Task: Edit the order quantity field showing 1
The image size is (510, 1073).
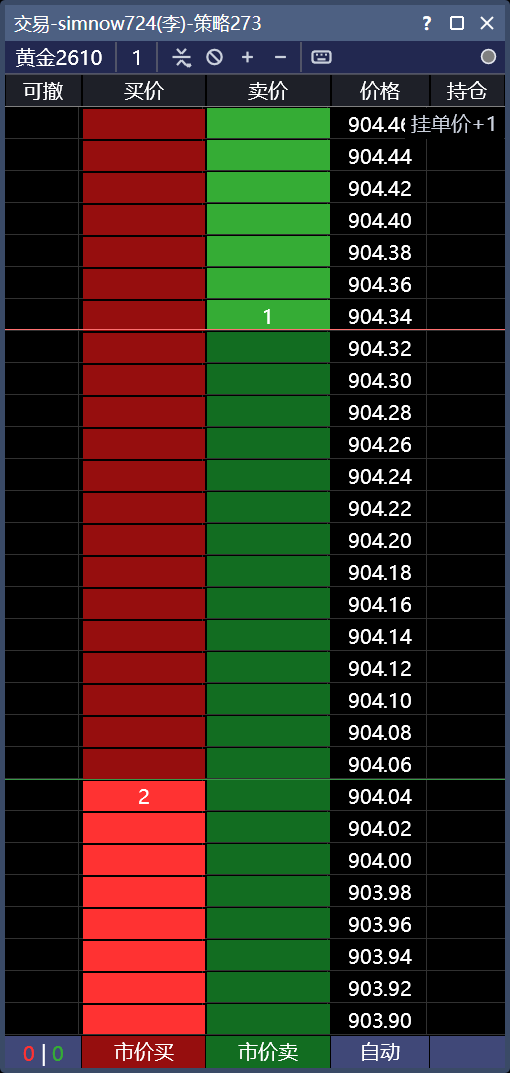Action: click(136, 57)
